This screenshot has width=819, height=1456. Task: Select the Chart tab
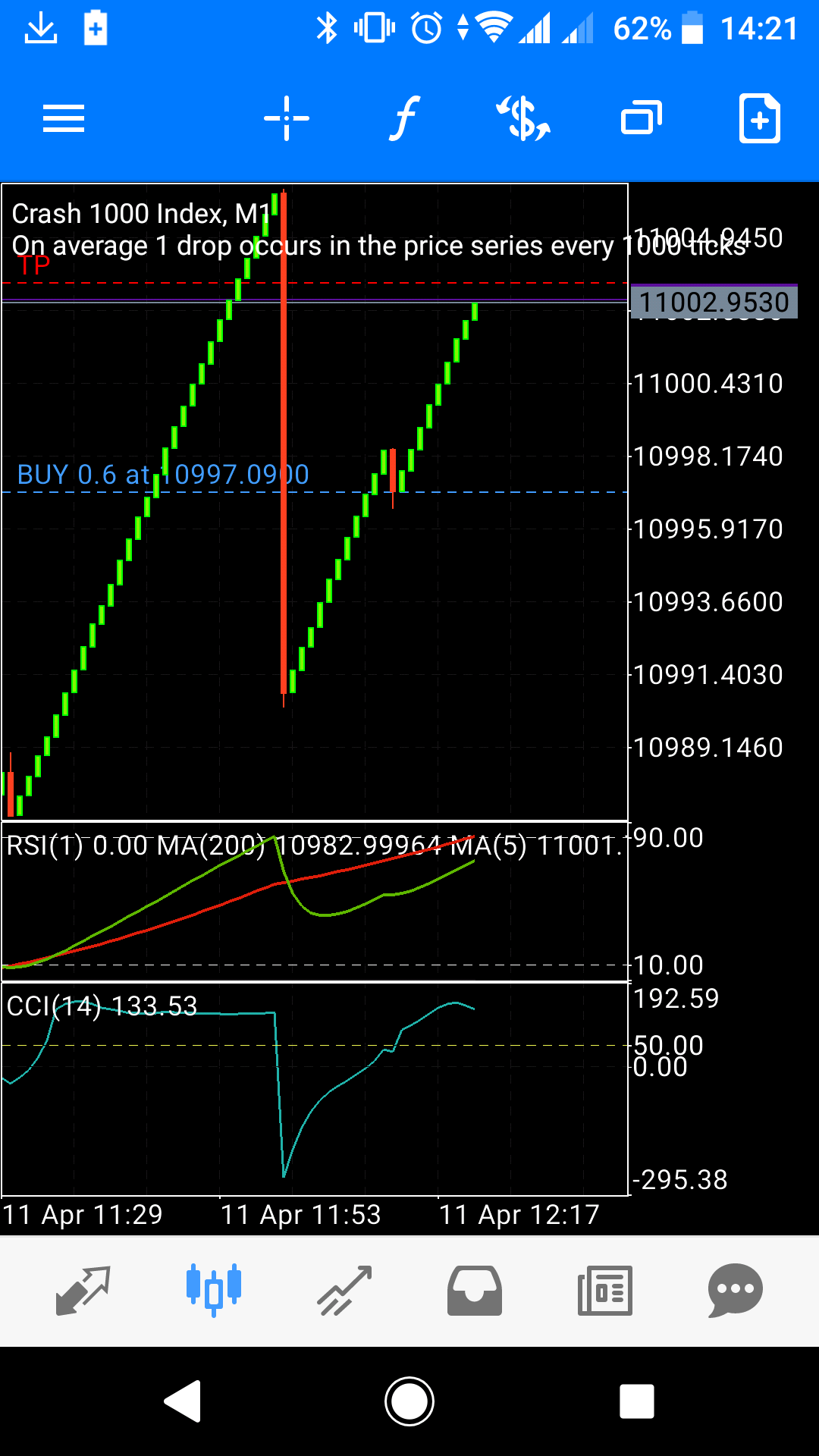(214, 1290)
